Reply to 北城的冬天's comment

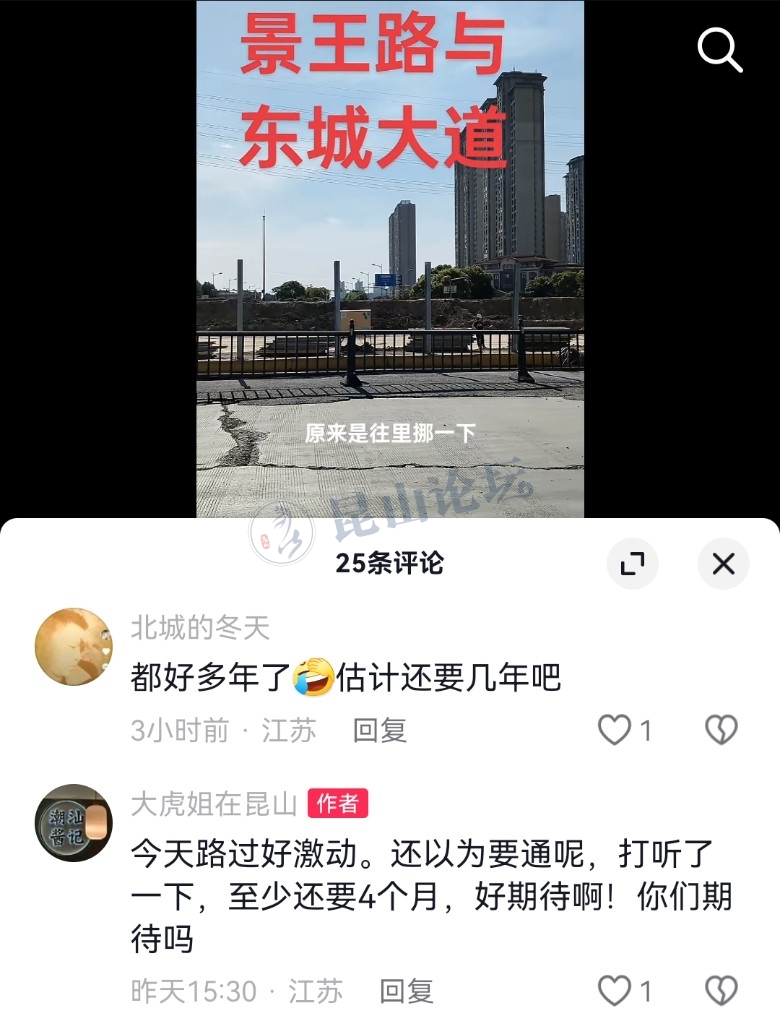tap(380, 731)
